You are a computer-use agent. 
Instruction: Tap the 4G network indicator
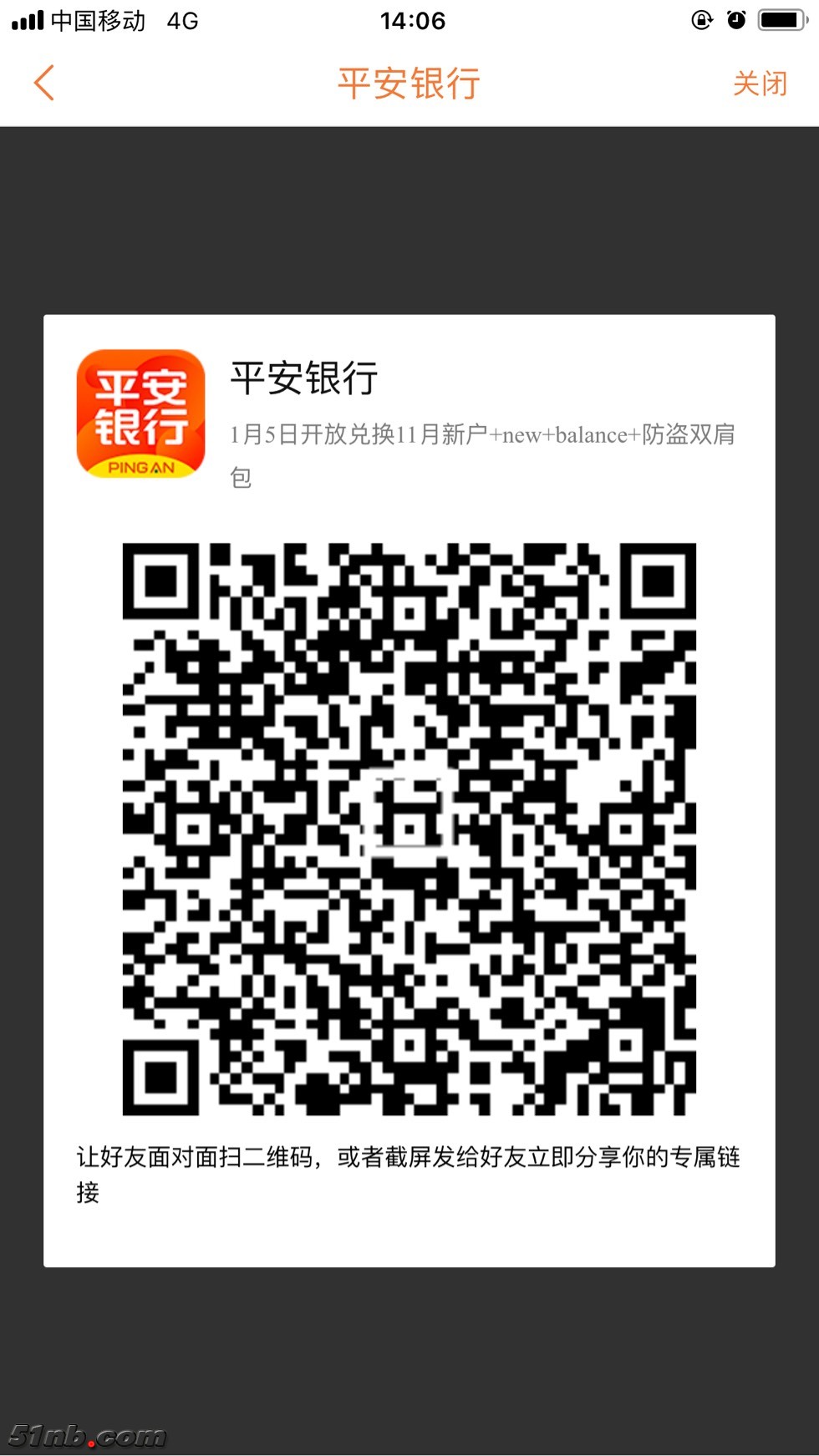coord(182,20)
